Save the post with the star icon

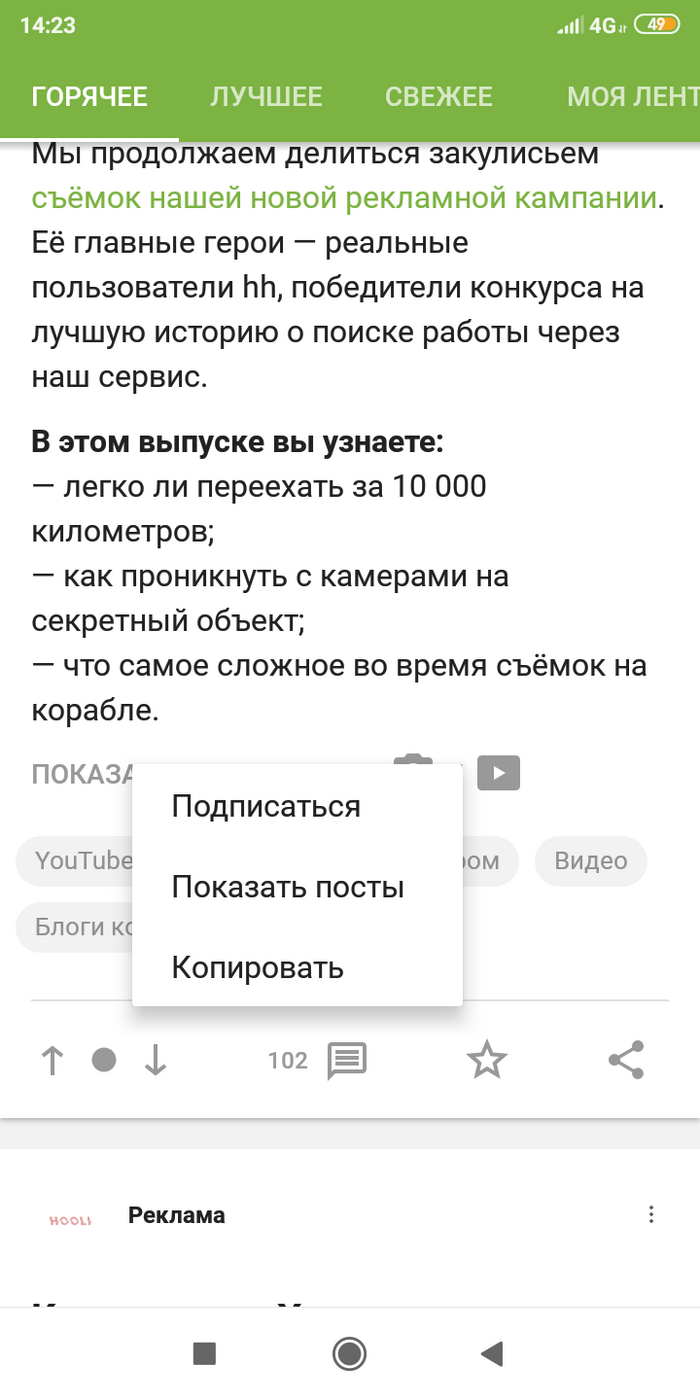pos(487,1061)
